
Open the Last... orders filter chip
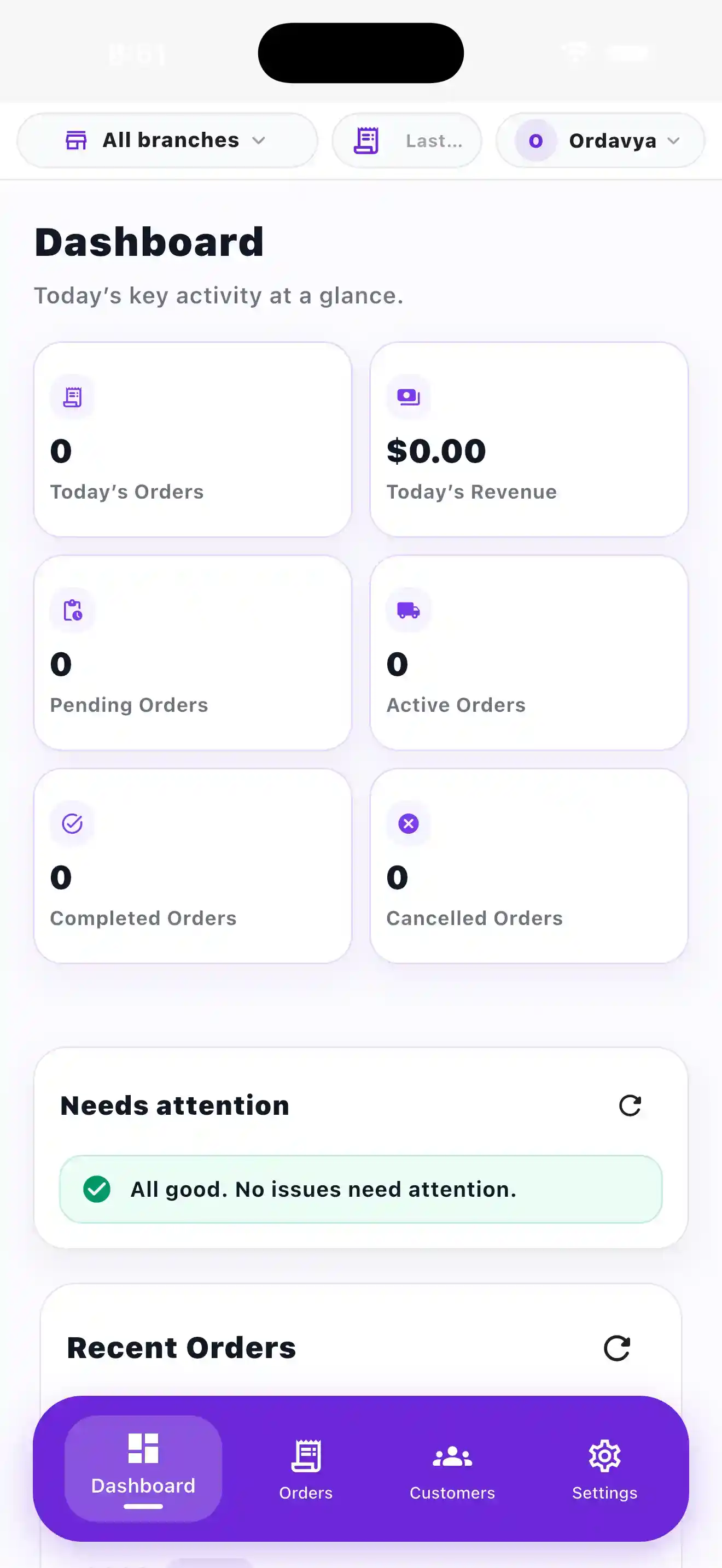click(x=406, y=141)
